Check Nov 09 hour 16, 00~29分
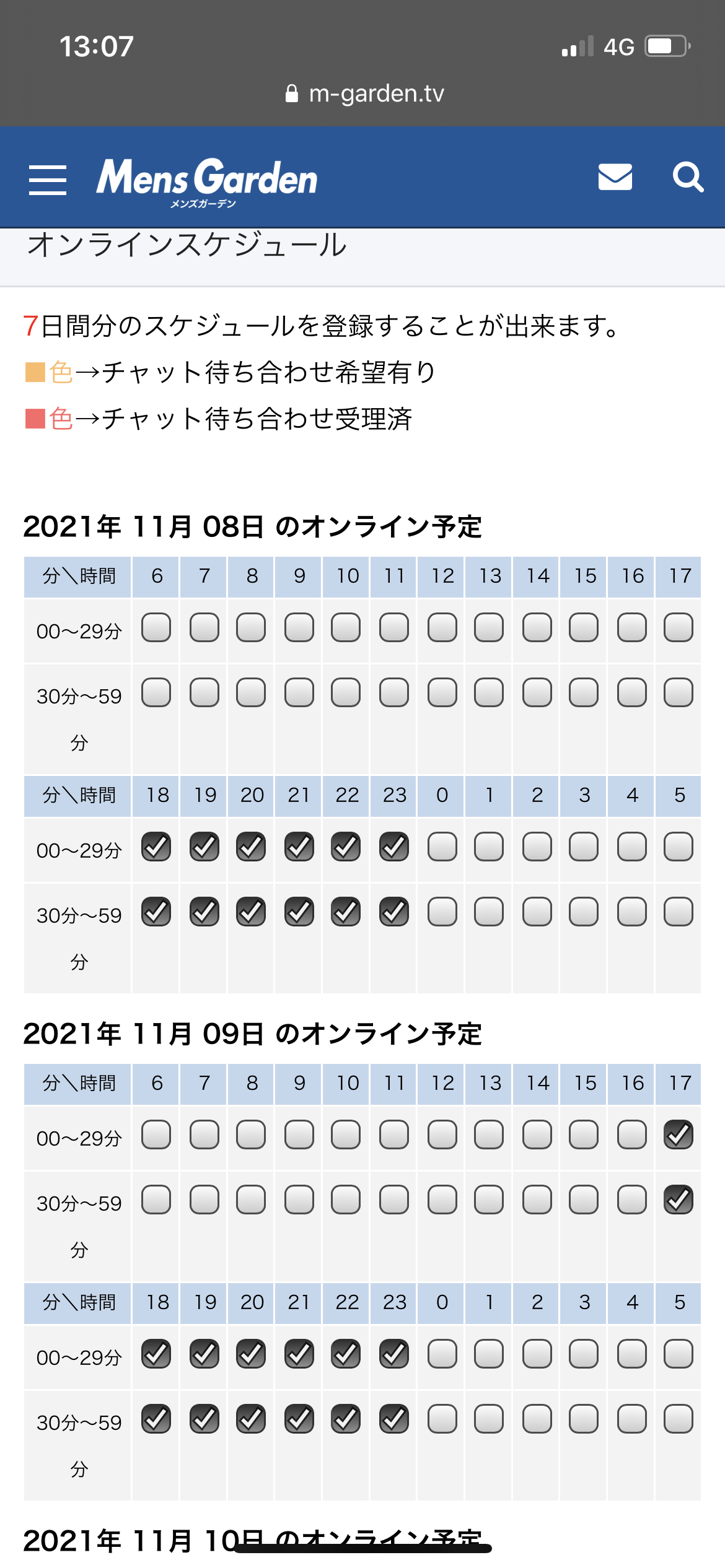Image resolution: width=725 pixels, height=1568 pixels. pyautogui.click(x=632, y=1135)
